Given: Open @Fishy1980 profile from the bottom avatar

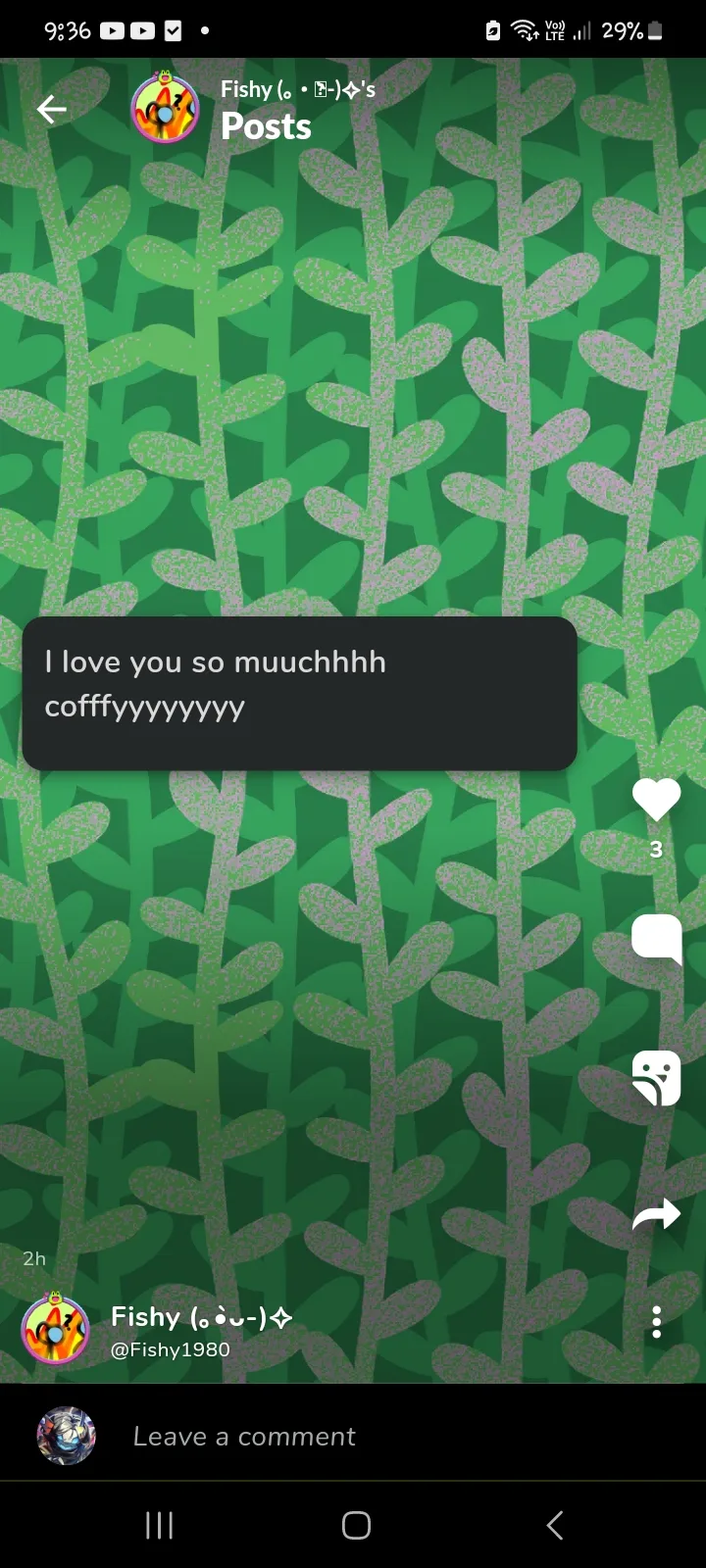Looking at the screenshot, I should pyautogui.click(x=56, y=1329).
